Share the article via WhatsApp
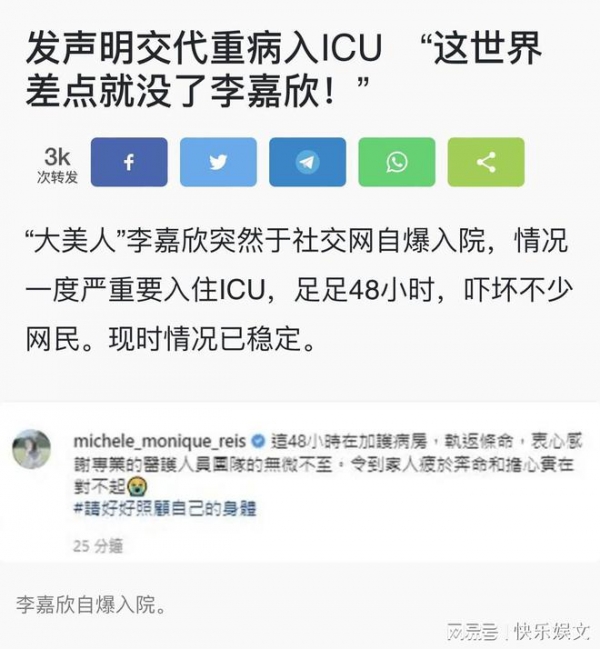This screenshot has height=649, width=600. [397, 162]
